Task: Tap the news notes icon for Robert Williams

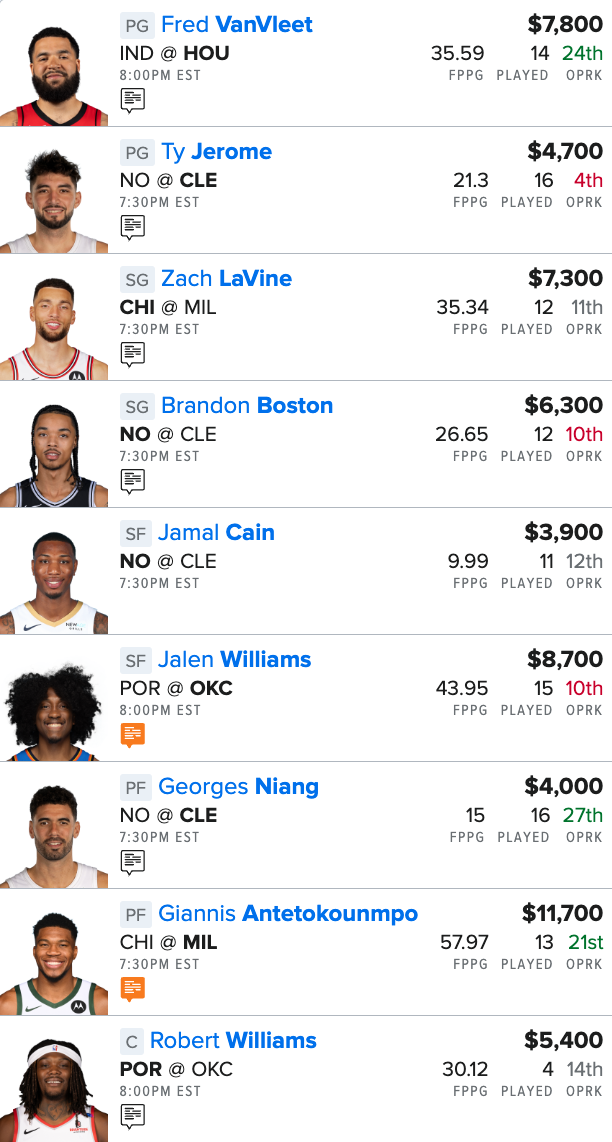Action: 133,1116
